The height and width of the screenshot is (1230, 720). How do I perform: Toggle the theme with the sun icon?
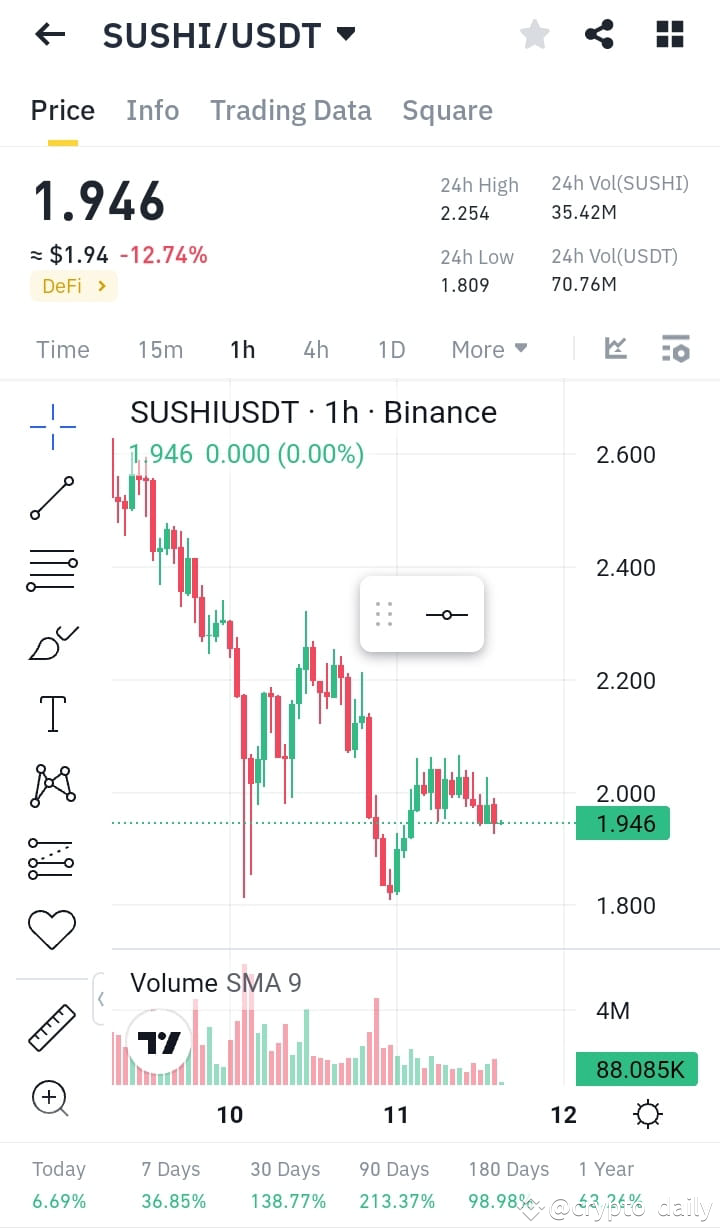[647, 1113]
